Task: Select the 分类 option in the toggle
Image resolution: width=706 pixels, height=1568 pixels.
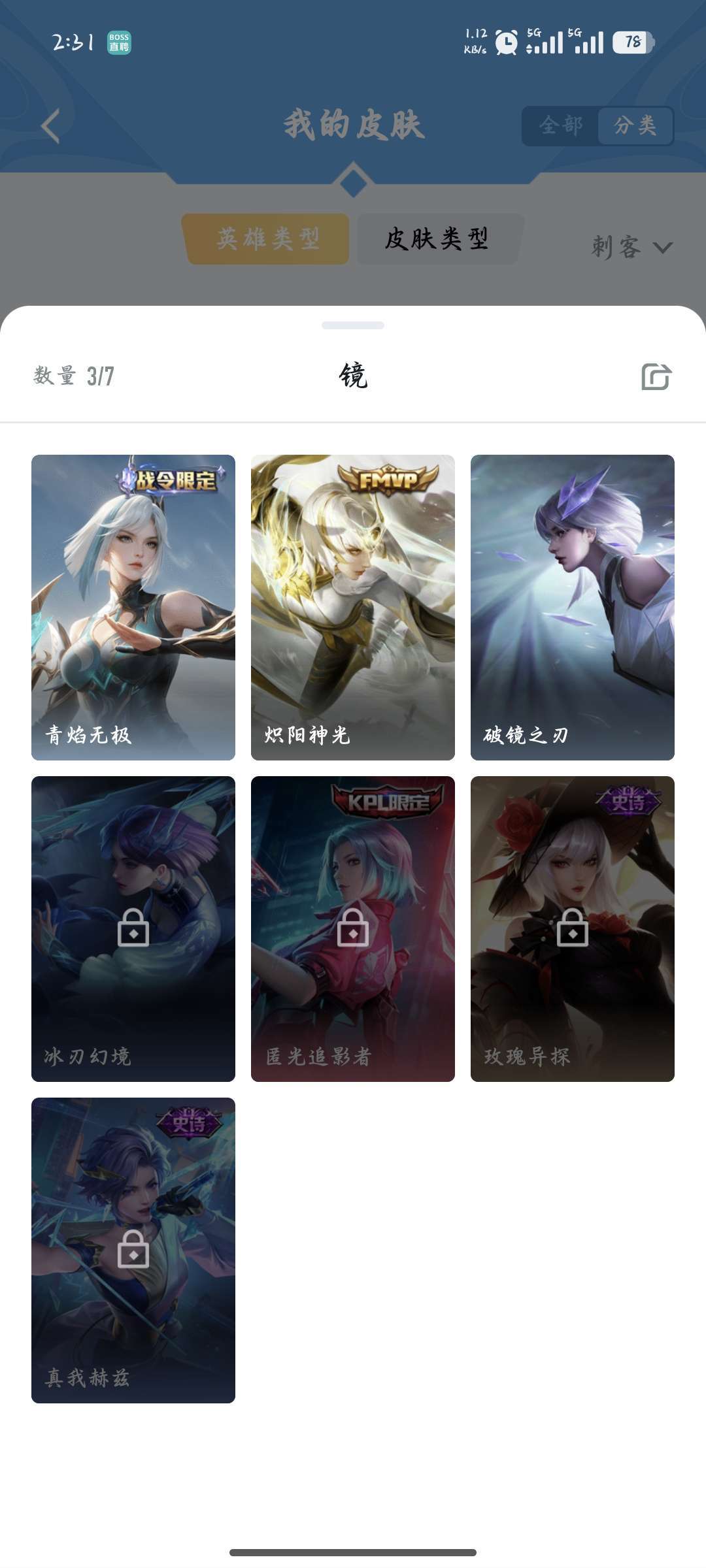Action: click(x=635, y=125)
